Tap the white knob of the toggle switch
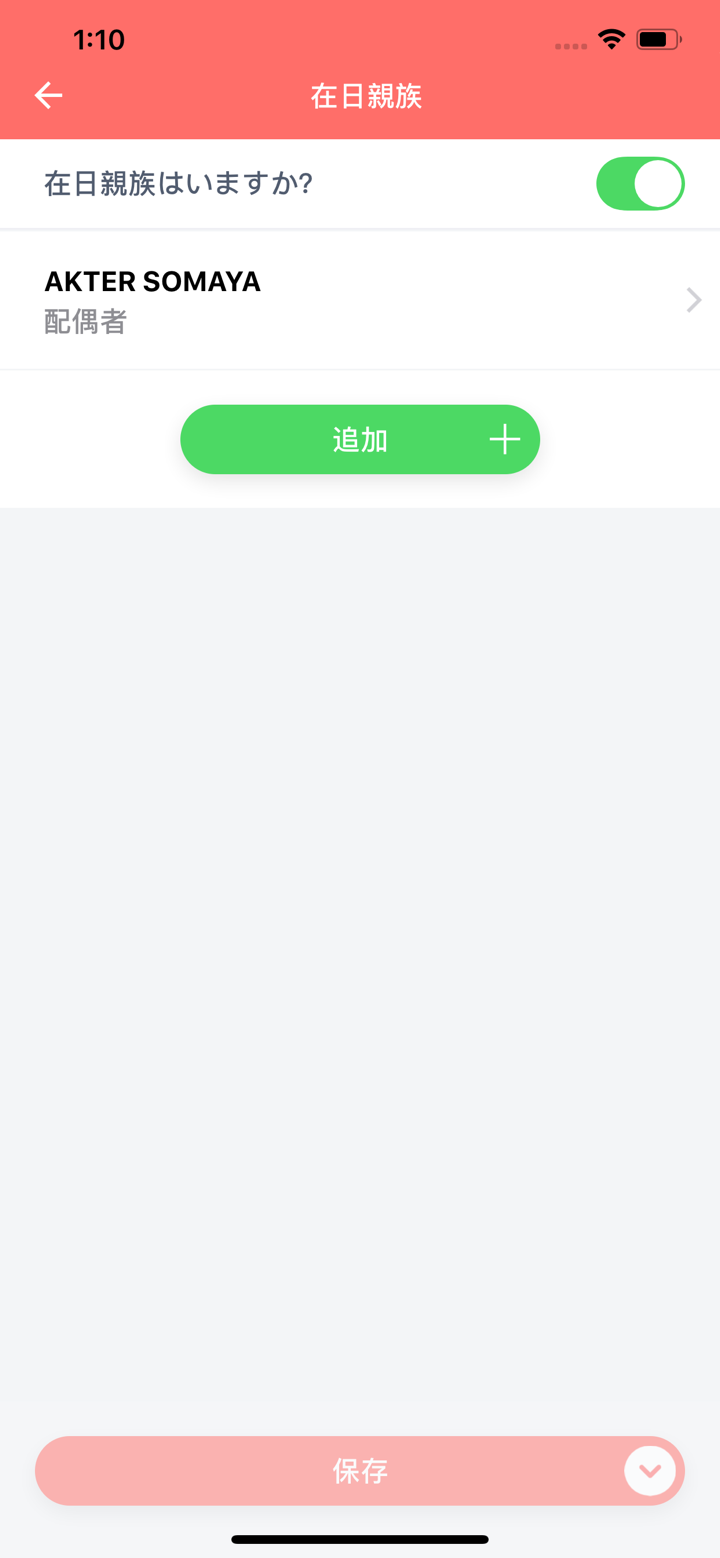Viewport: 720px width, 1558px height. [x=660, y=183]
